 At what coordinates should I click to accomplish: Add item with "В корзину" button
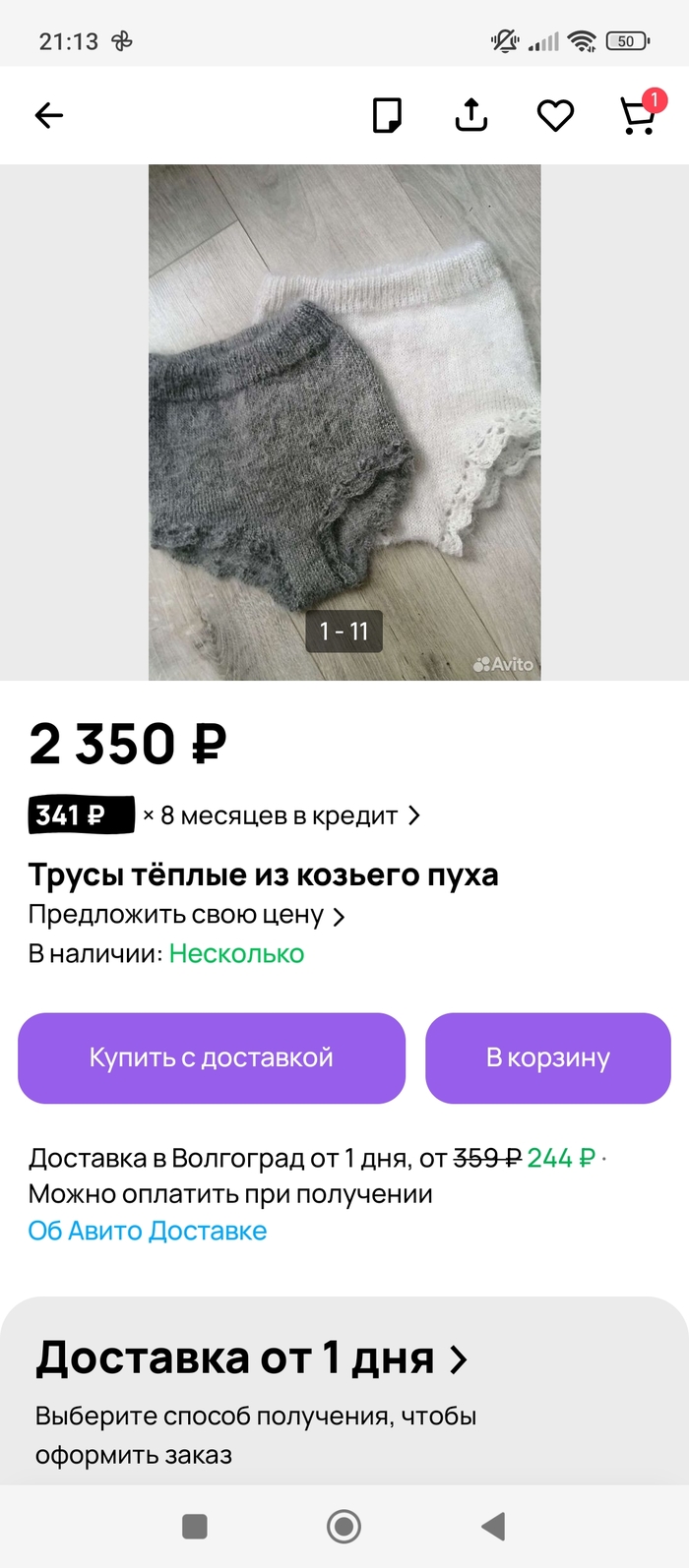pyautogui.click(x=547, y=1057)
